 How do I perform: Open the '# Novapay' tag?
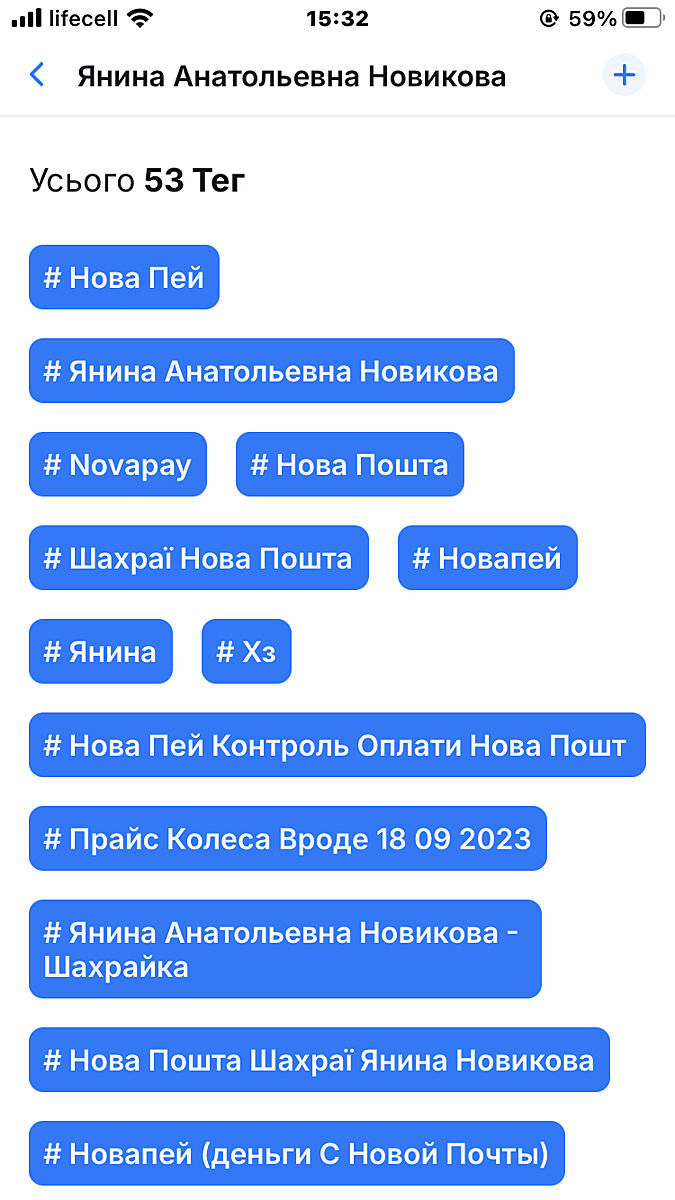(118, 464)
